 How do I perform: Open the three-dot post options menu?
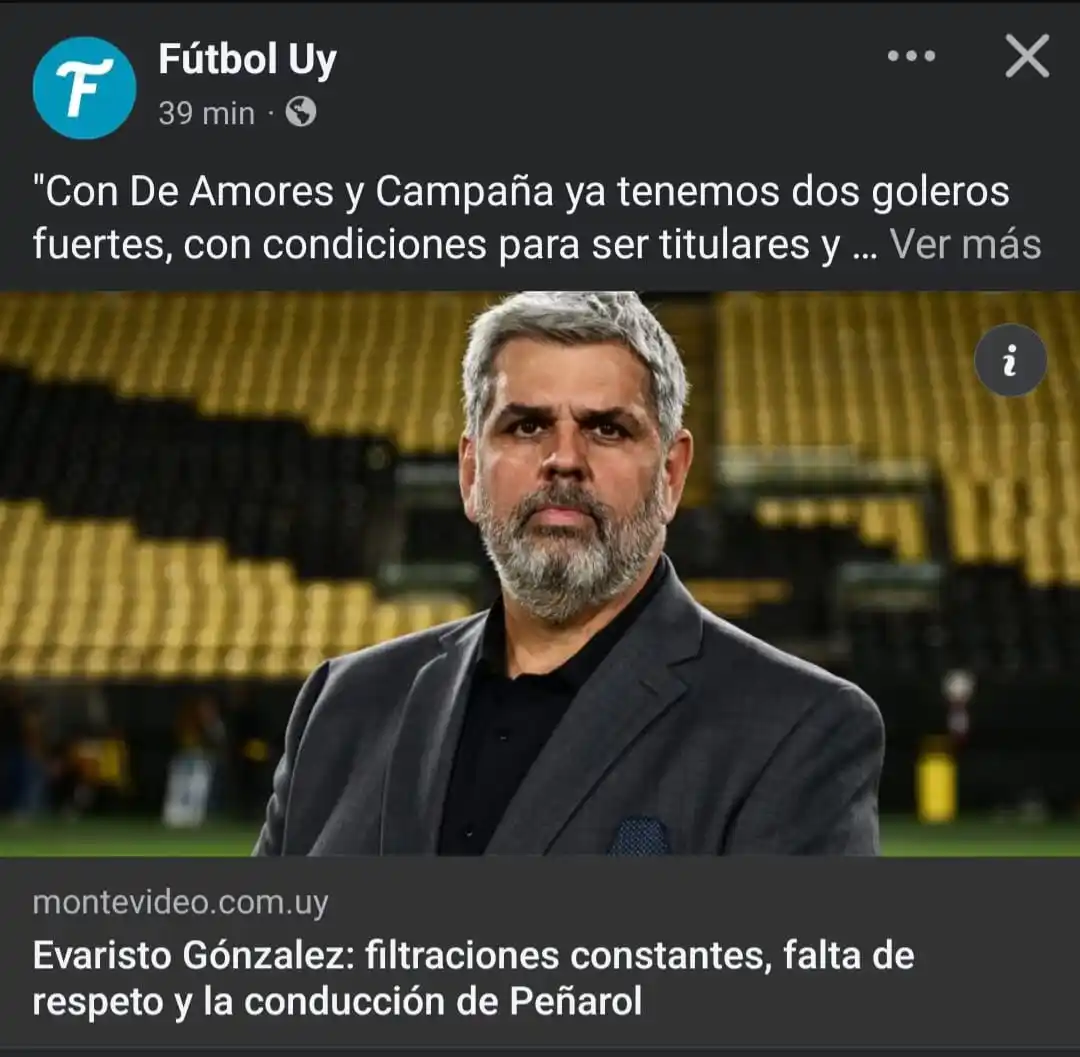click(911, 56)
